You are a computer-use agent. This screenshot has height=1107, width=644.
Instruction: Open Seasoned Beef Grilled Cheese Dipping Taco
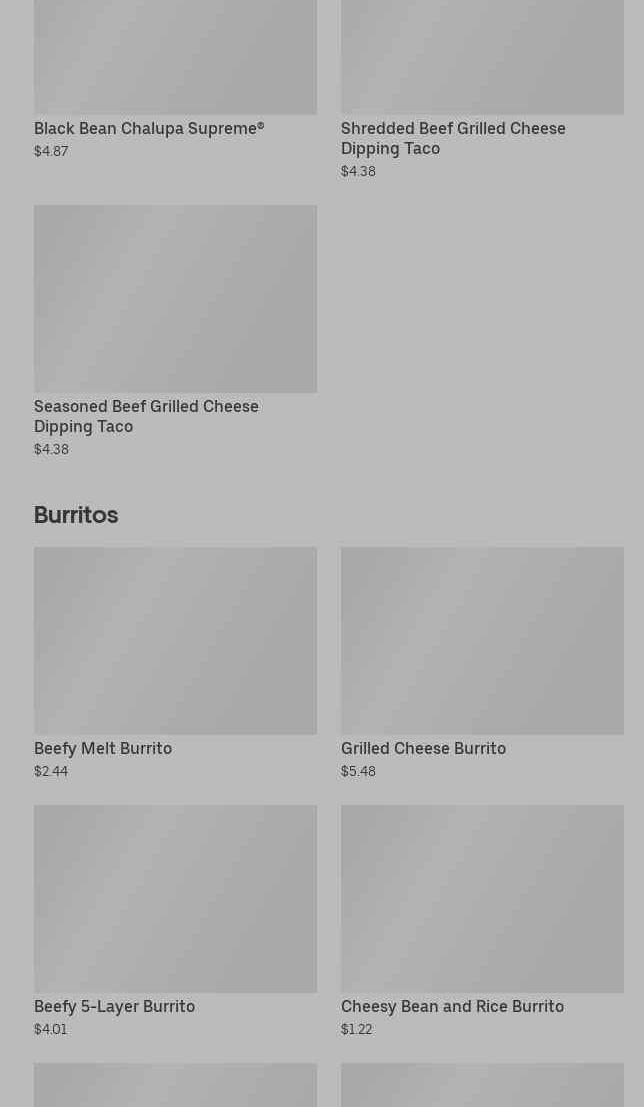pyautogui.click(x=175, y=331)
